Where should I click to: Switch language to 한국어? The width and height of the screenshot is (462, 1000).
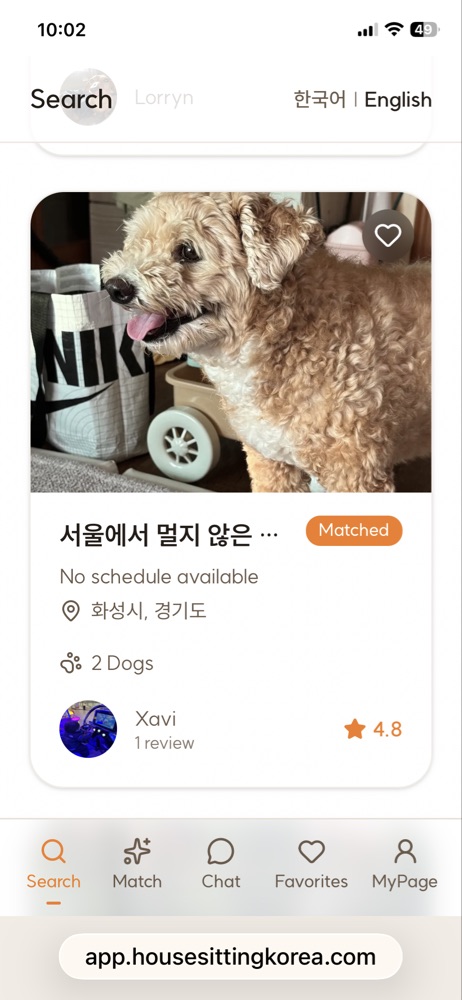[x=320, y=99]
